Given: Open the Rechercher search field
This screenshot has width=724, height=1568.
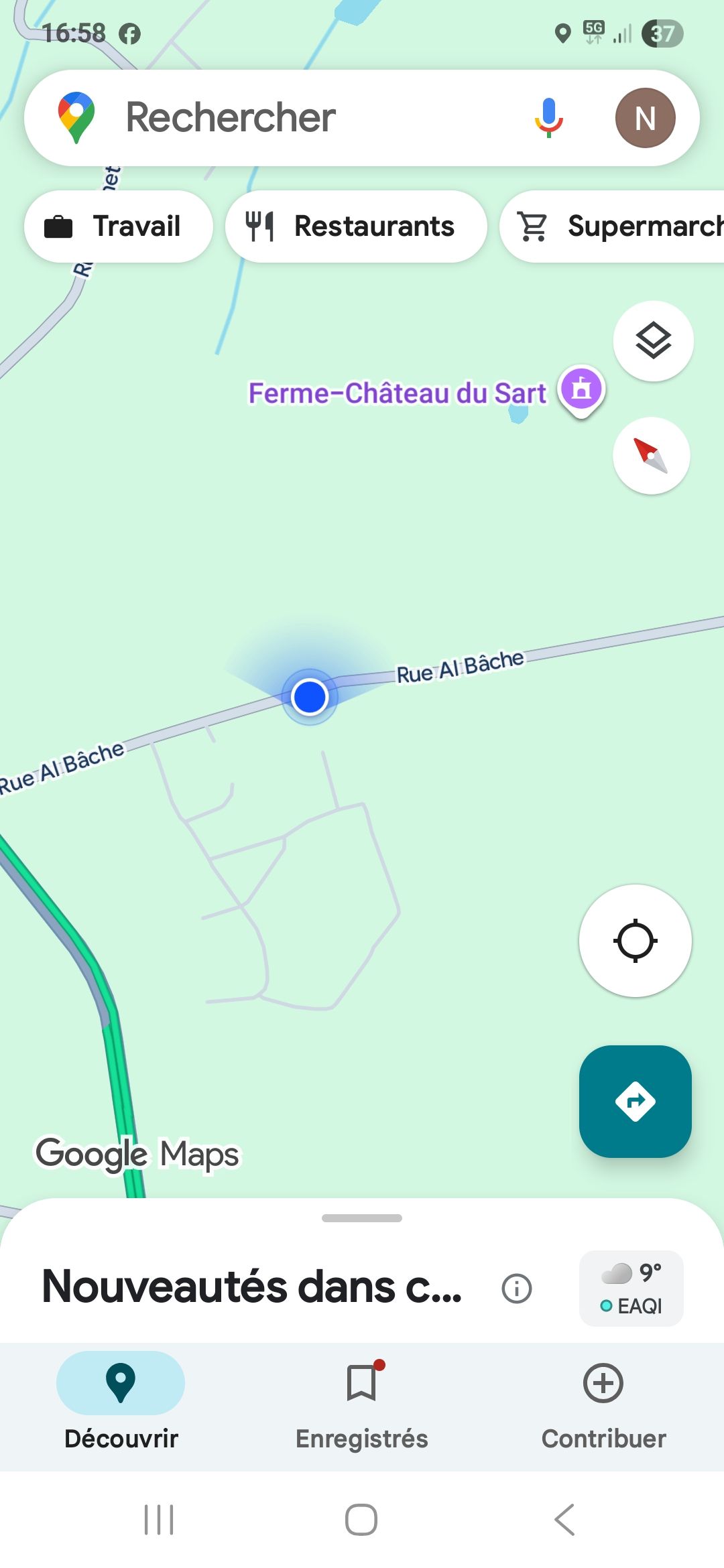Looking at the screenshot, I should [x=302, y=118].
